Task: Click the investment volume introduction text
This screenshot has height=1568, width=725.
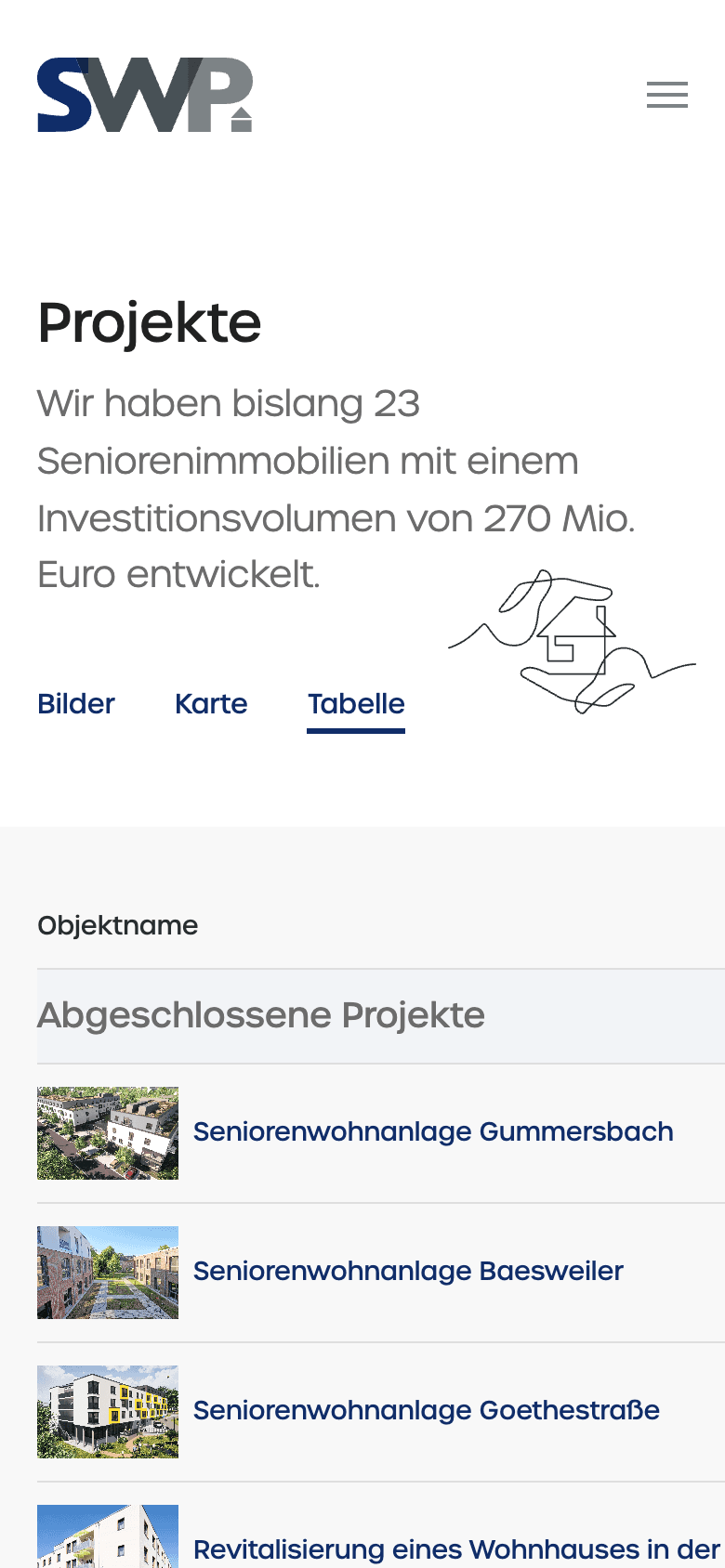Action: (x=335, y=488)
